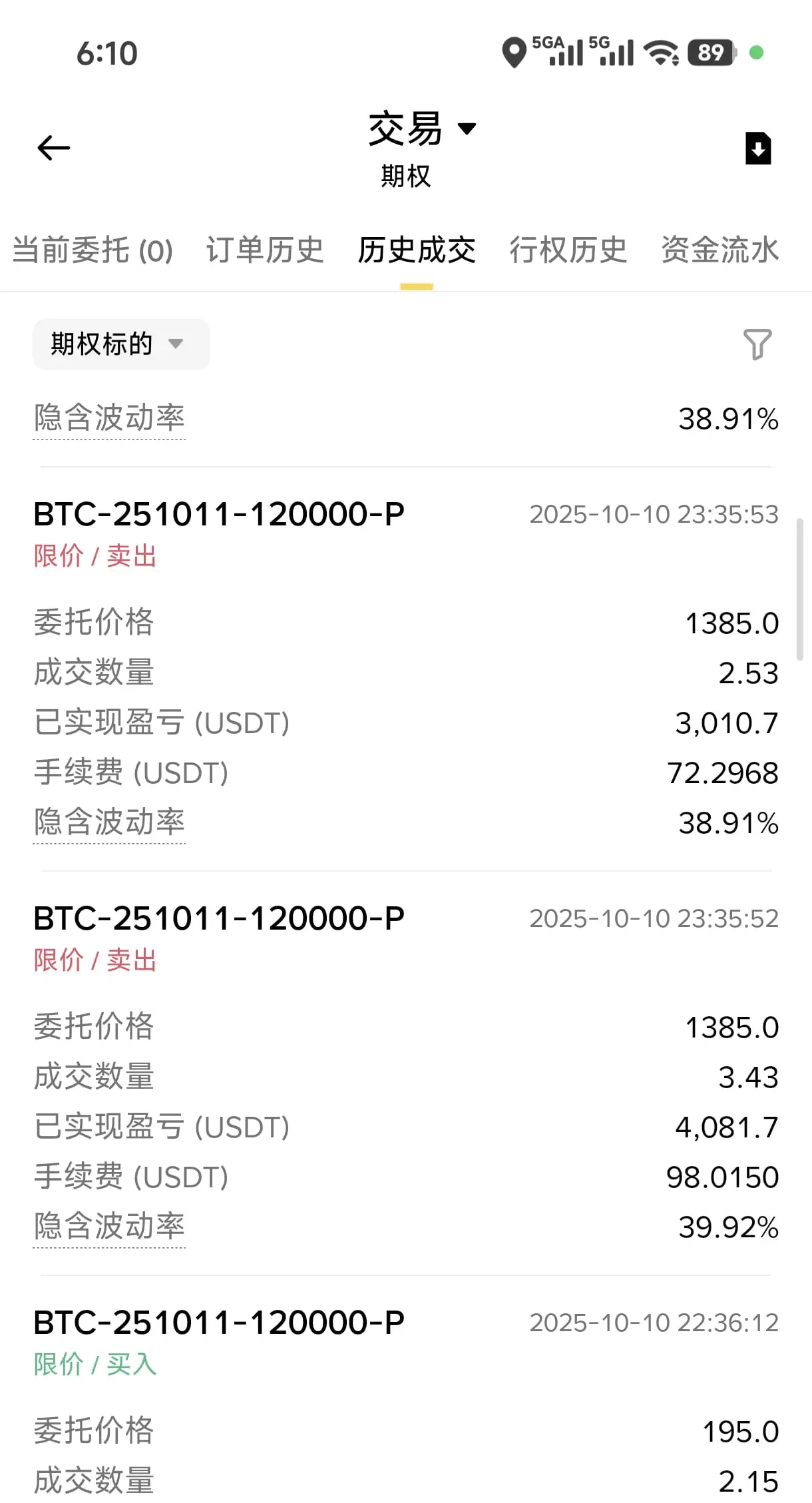Image resolution: width=812 pixels, height=1503 pixels.
Task: Open the filter funnel icon
Action: (x=757, y=344)
